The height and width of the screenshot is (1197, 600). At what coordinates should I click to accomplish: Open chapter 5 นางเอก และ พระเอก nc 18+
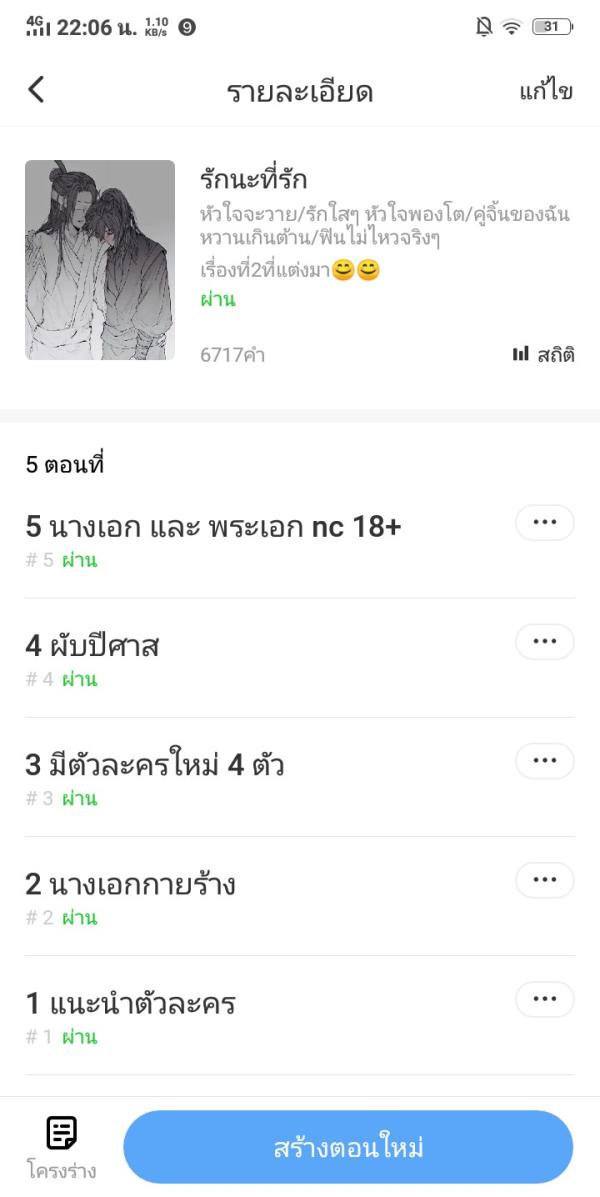(x=213, y=527)
